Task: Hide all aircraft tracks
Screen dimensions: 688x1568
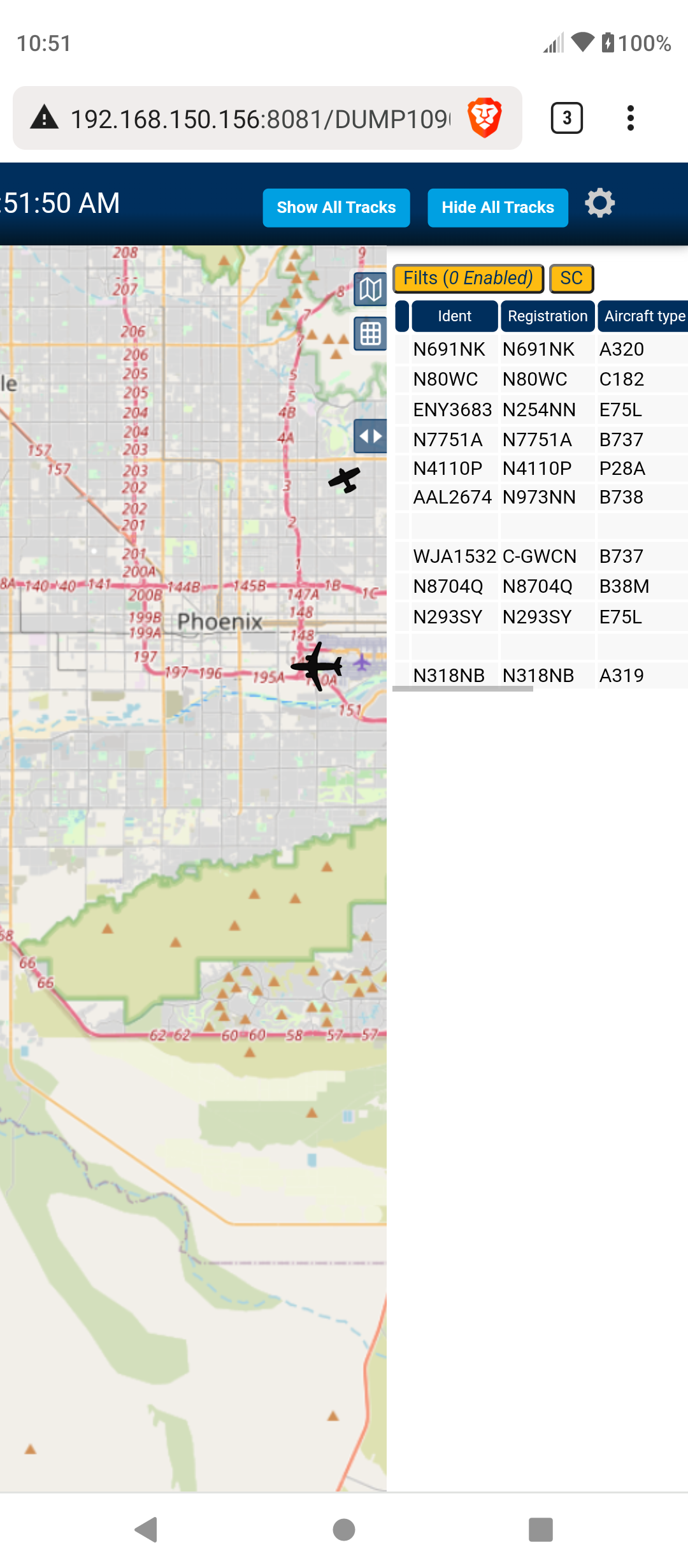Action: (498, 208)
